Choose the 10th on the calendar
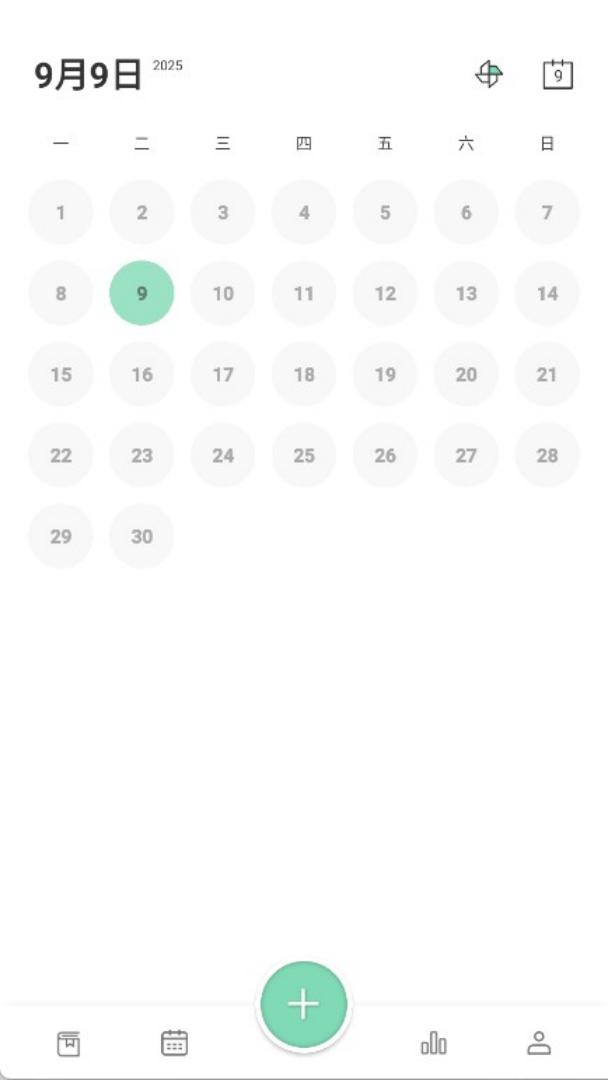 223,293
